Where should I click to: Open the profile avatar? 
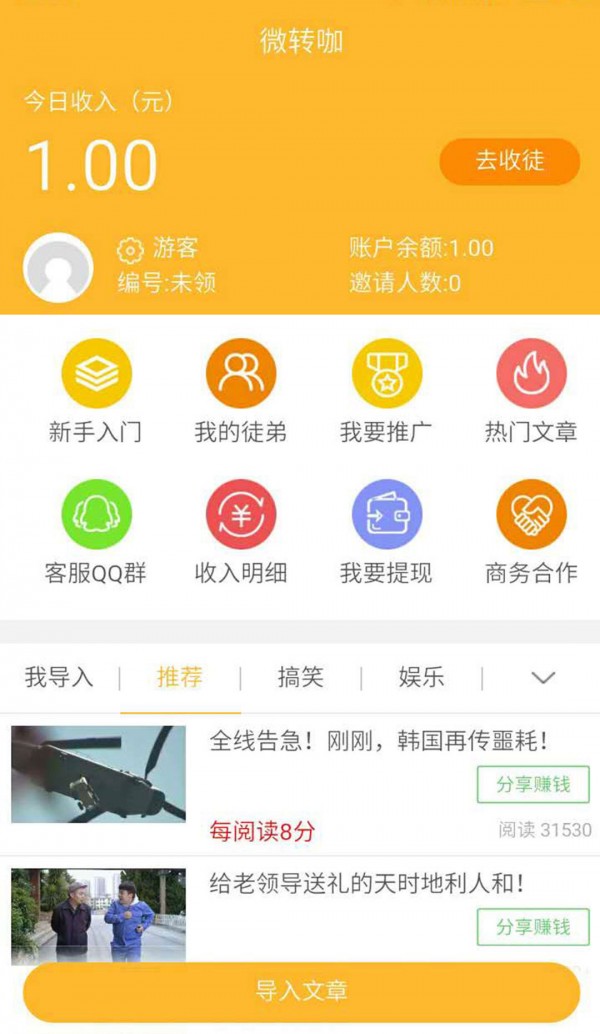click(58, 268)
